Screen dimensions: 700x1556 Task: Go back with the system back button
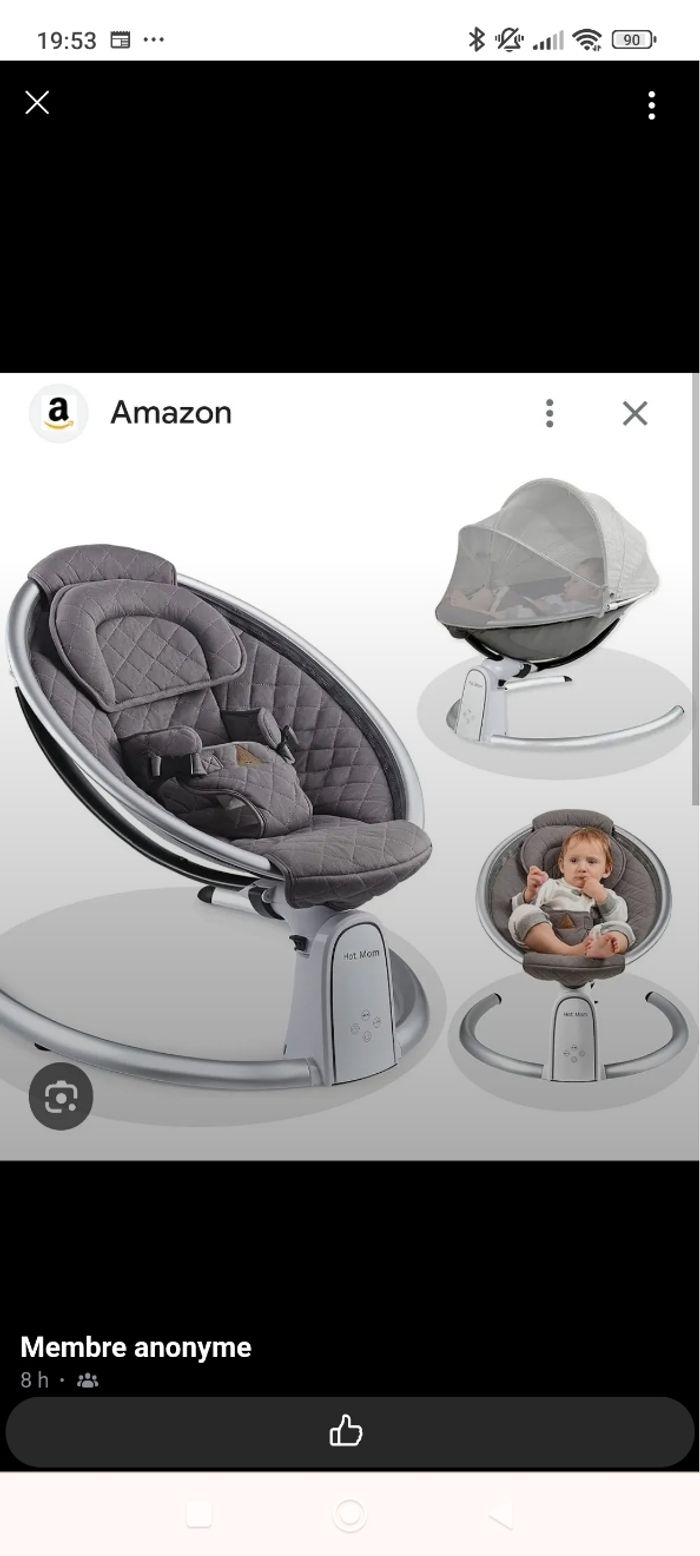click(501, 1514)
